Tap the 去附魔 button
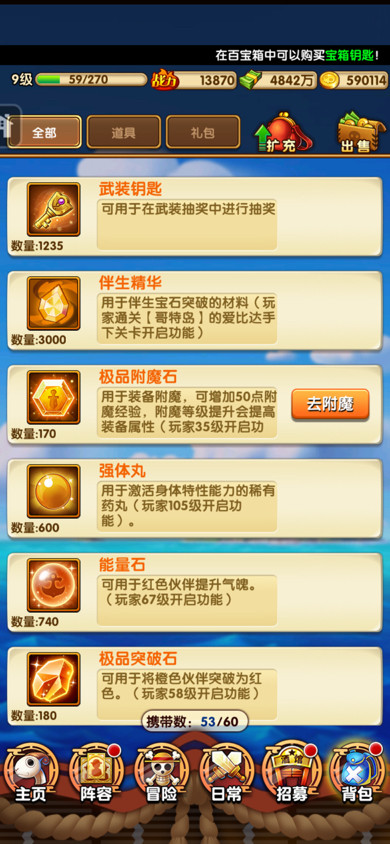The width and height of the screenshot is (390, 844). pos(330,404)
